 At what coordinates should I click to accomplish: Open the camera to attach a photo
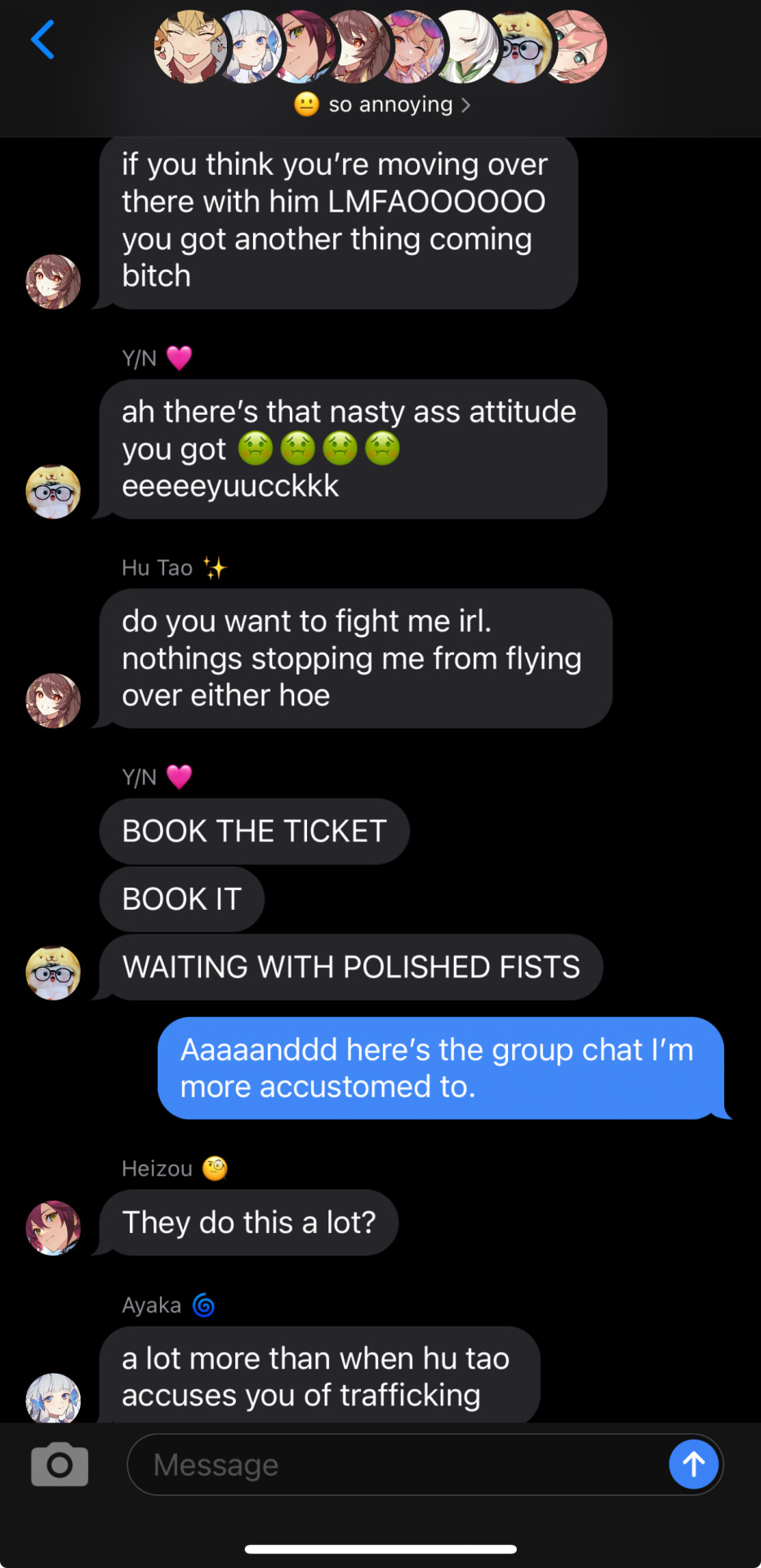point(59,1464)
